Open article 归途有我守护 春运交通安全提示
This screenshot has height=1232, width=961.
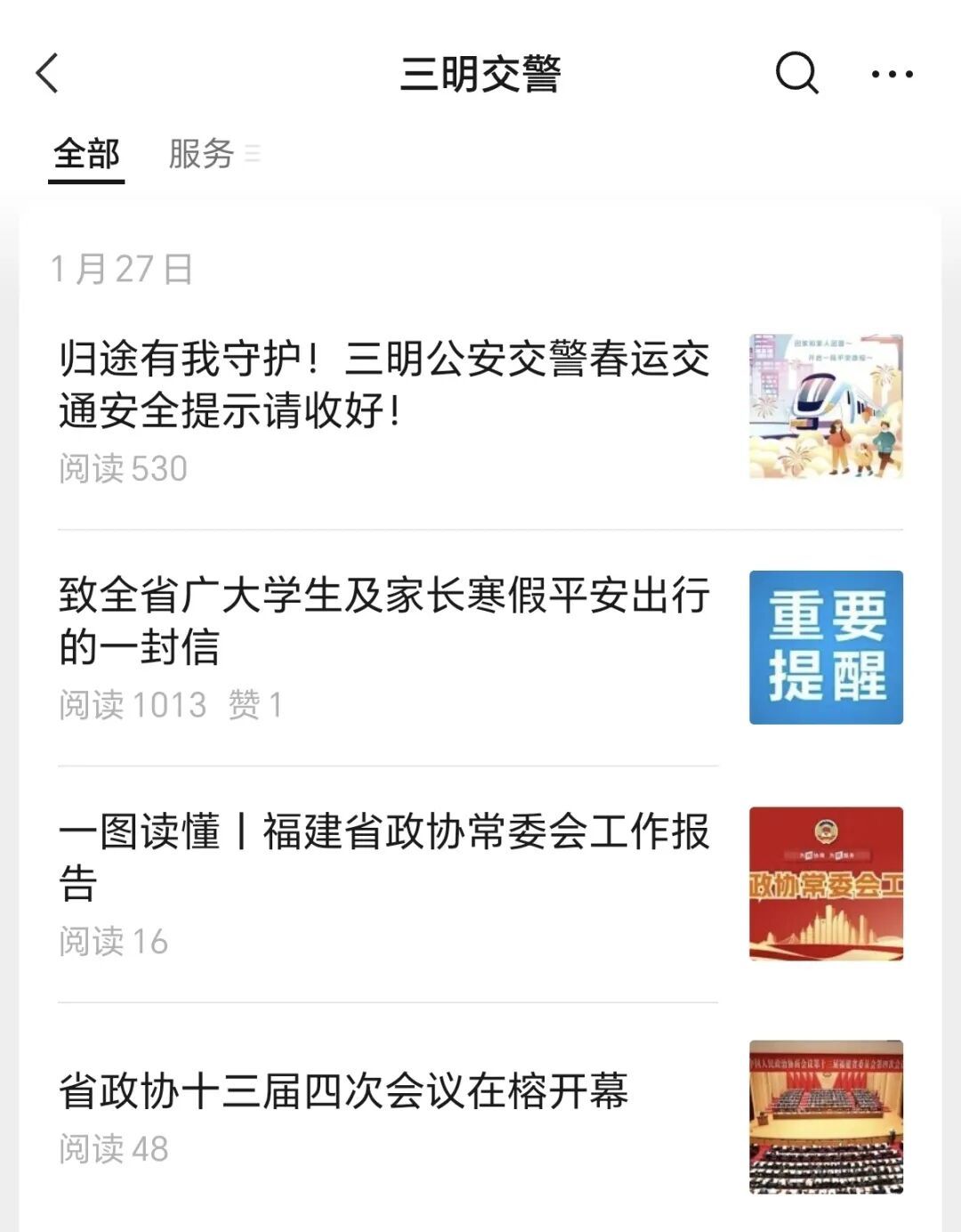[x=384, y=385]
